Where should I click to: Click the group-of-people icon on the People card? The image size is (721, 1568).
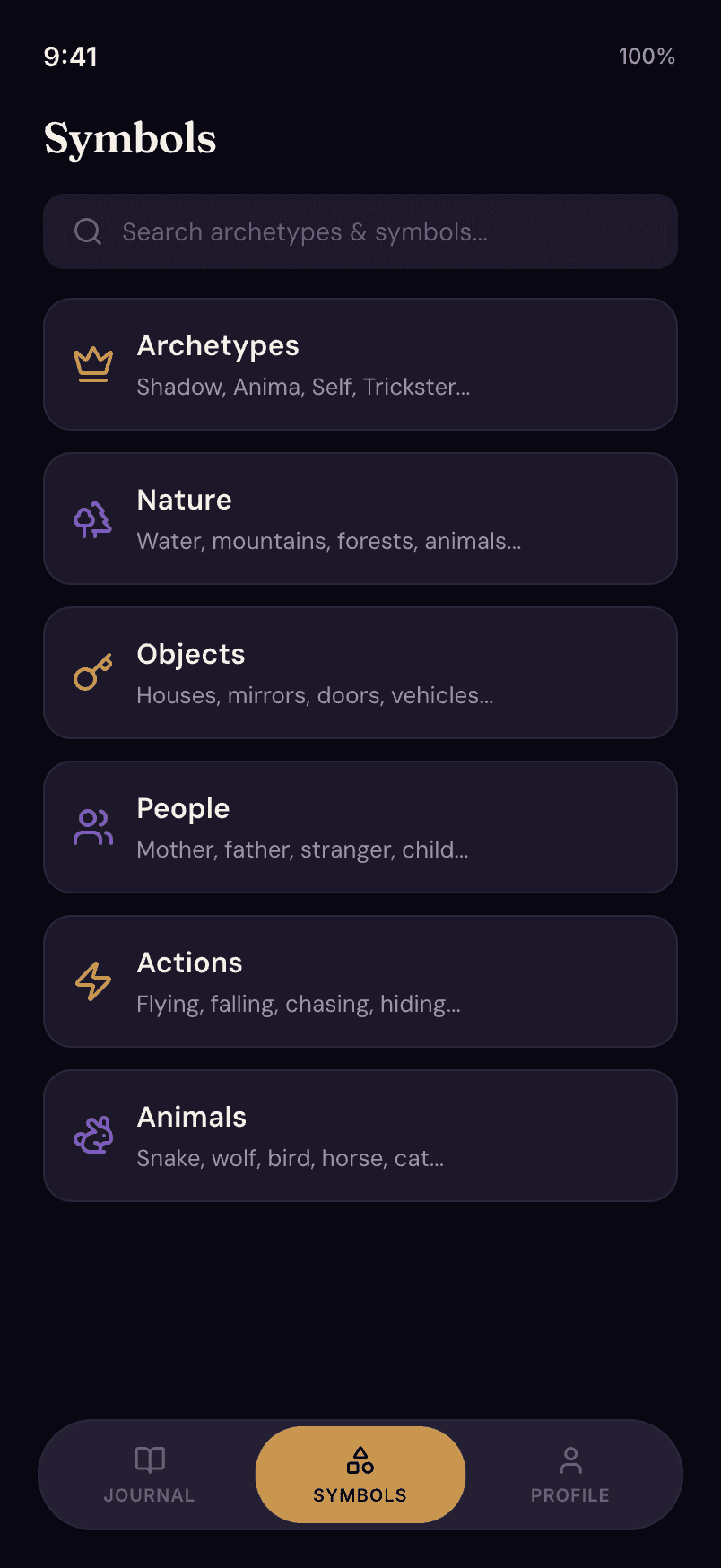(92, 827)
